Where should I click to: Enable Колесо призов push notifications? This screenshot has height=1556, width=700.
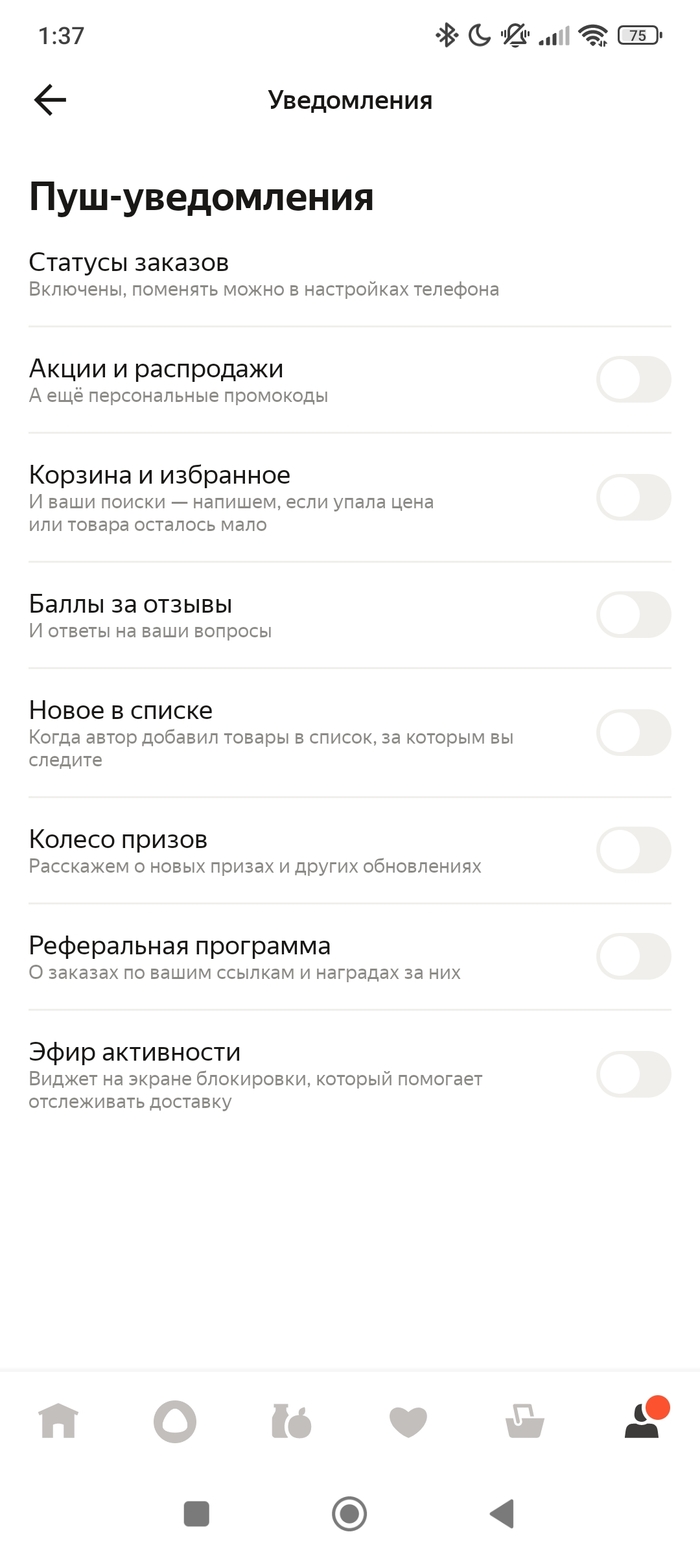[x=633, y=850]
